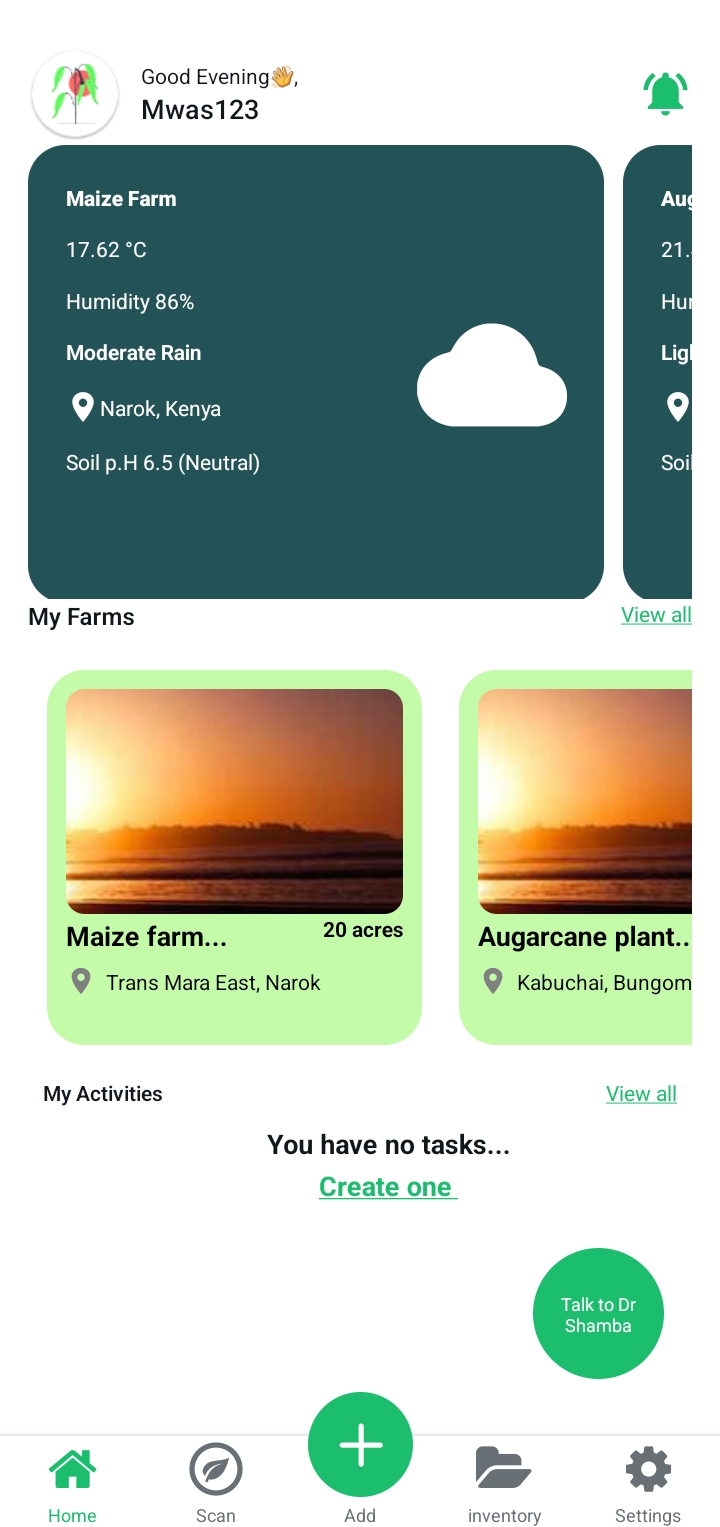Open the inventory tab
720x1527 pixels.
coord(504,1485)
